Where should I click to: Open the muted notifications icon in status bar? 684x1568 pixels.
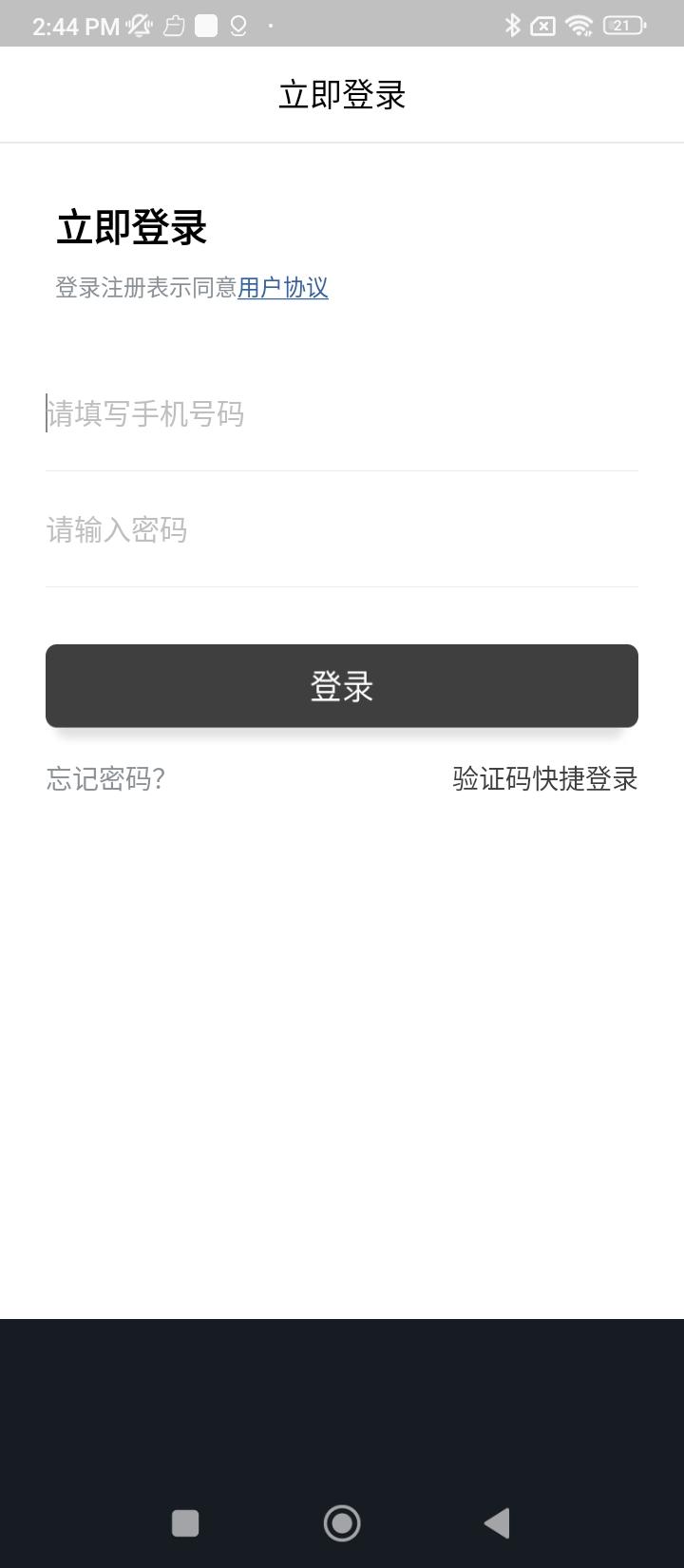138,26
